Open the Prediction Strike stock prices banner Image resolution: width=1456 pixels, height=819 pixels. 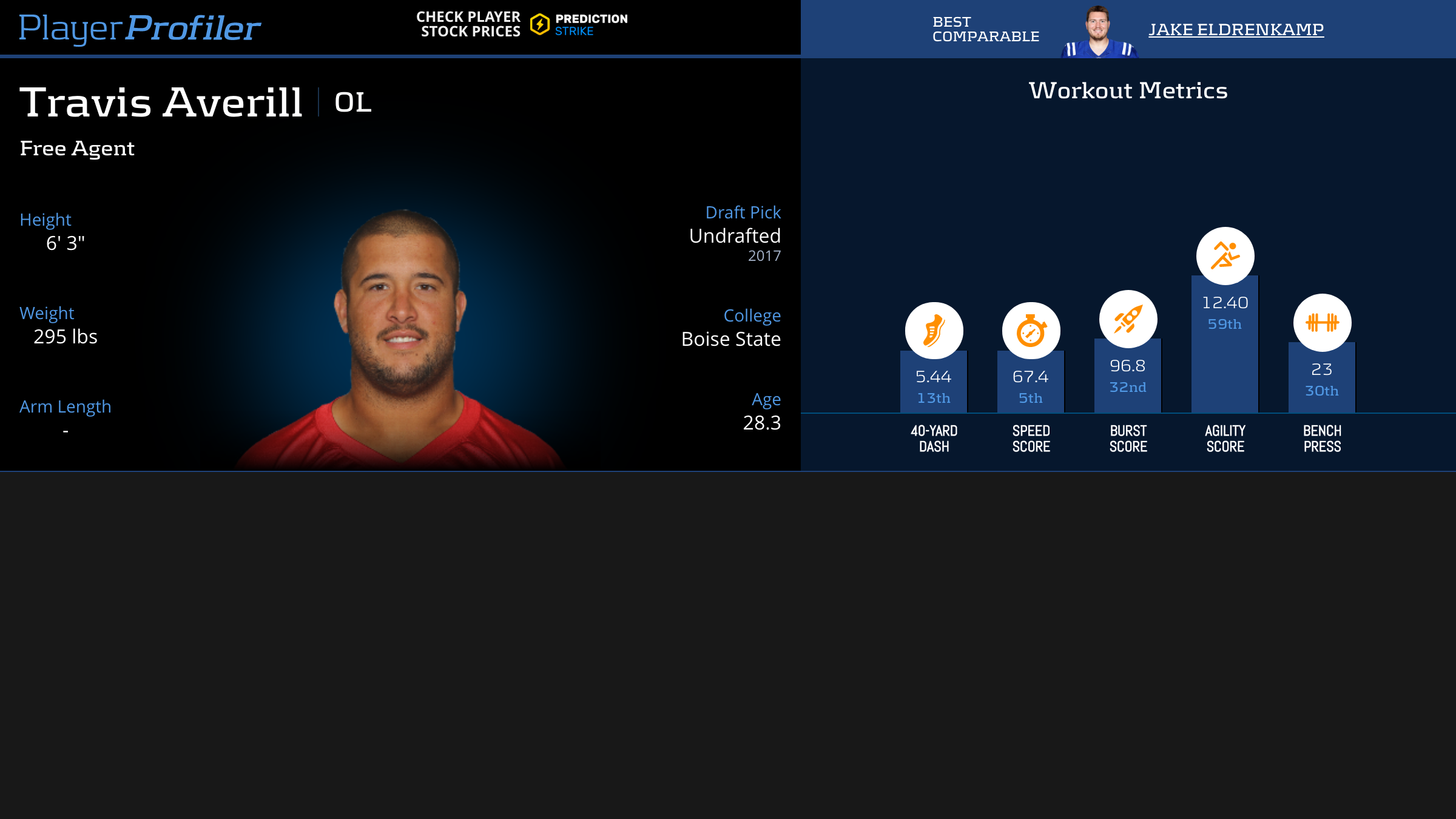[522, 24]
